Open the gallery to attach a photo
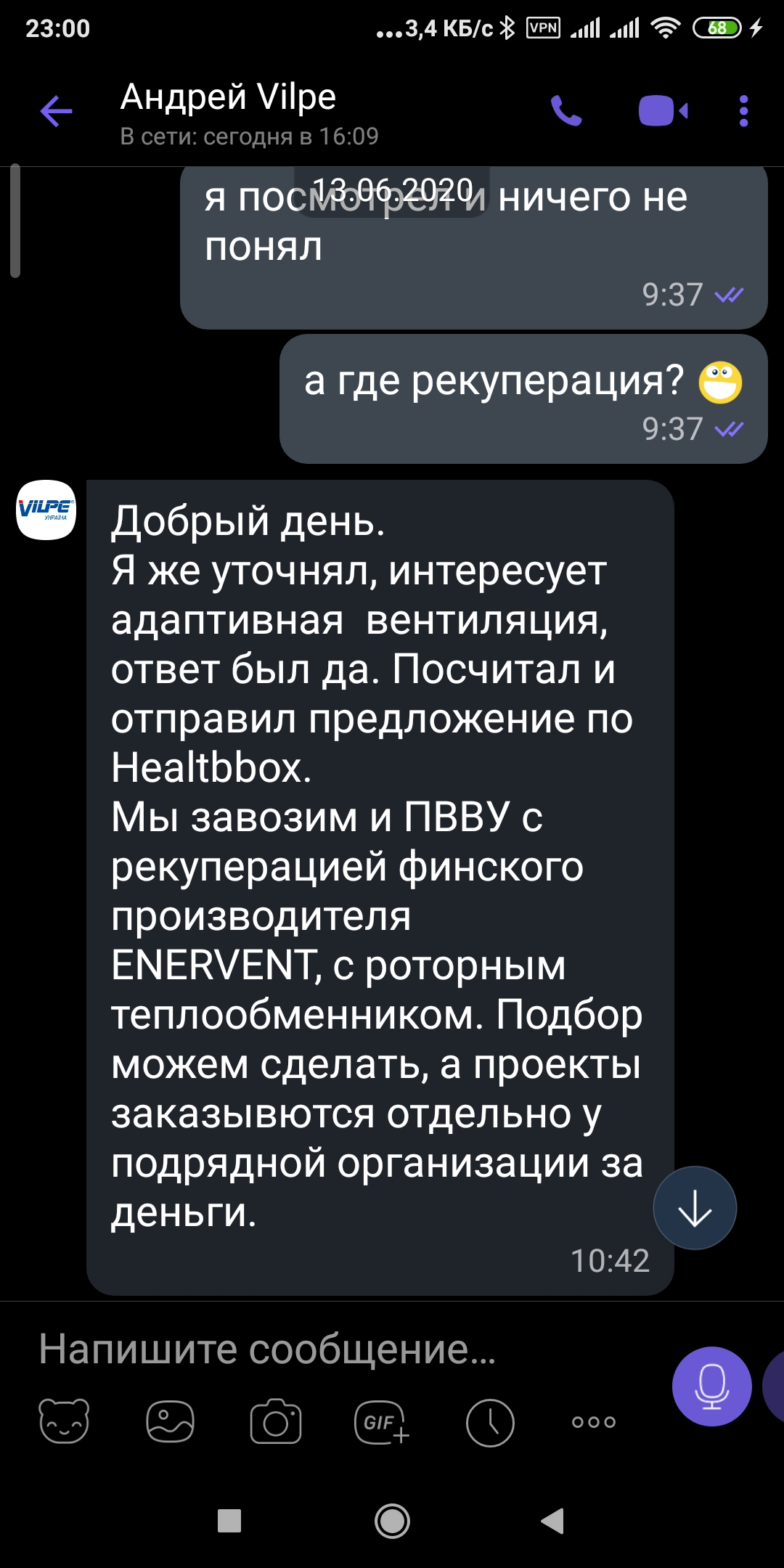This screenshot has width=784, height=1568. tap(170, 1421)
